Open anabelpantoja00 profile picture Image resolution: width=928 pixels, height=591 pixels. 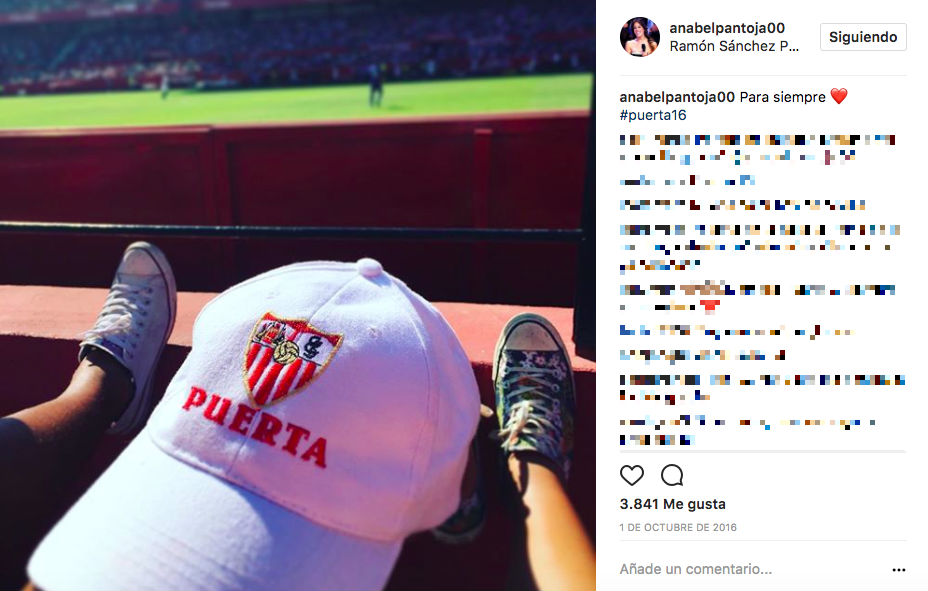coord(639,37)
